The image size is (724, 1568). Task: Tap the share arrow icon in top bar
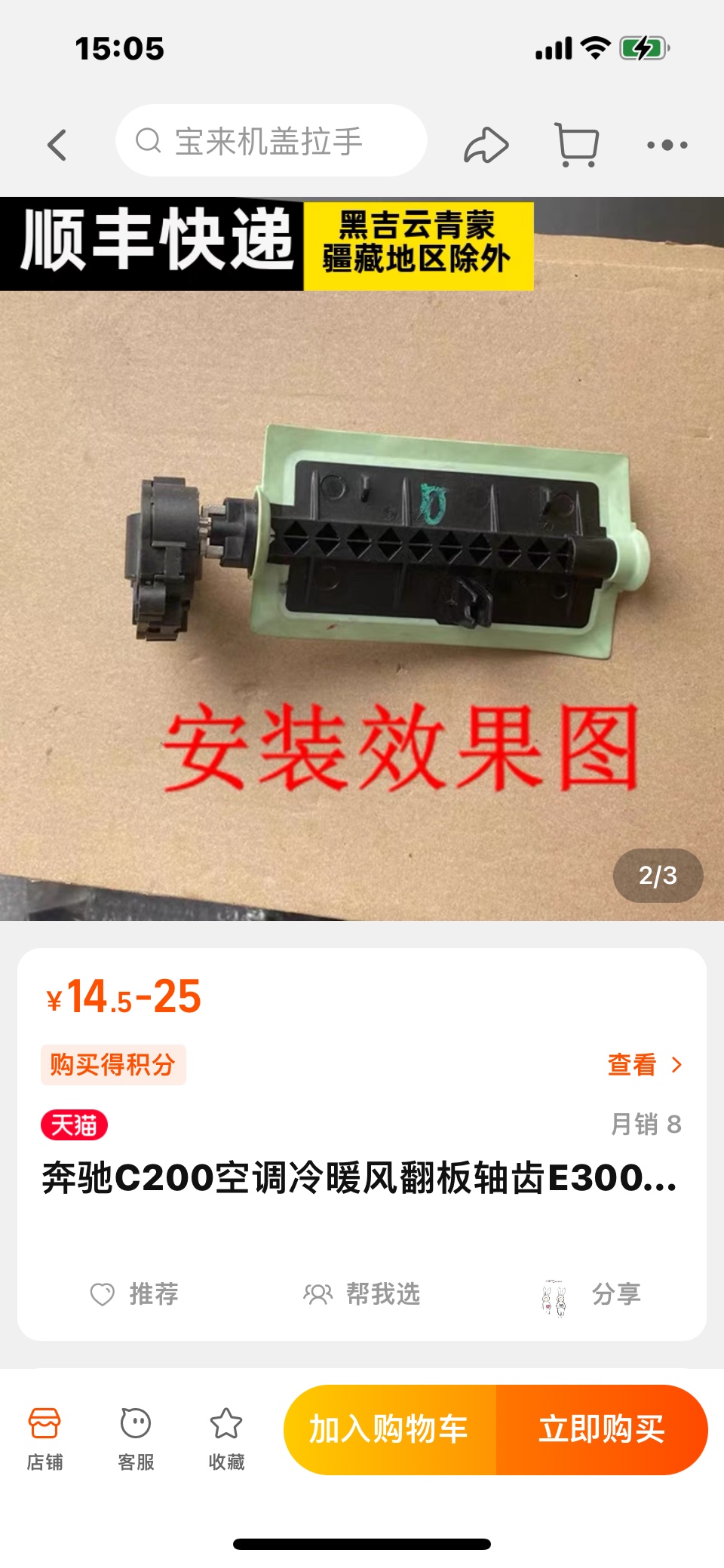click(486, 144)
